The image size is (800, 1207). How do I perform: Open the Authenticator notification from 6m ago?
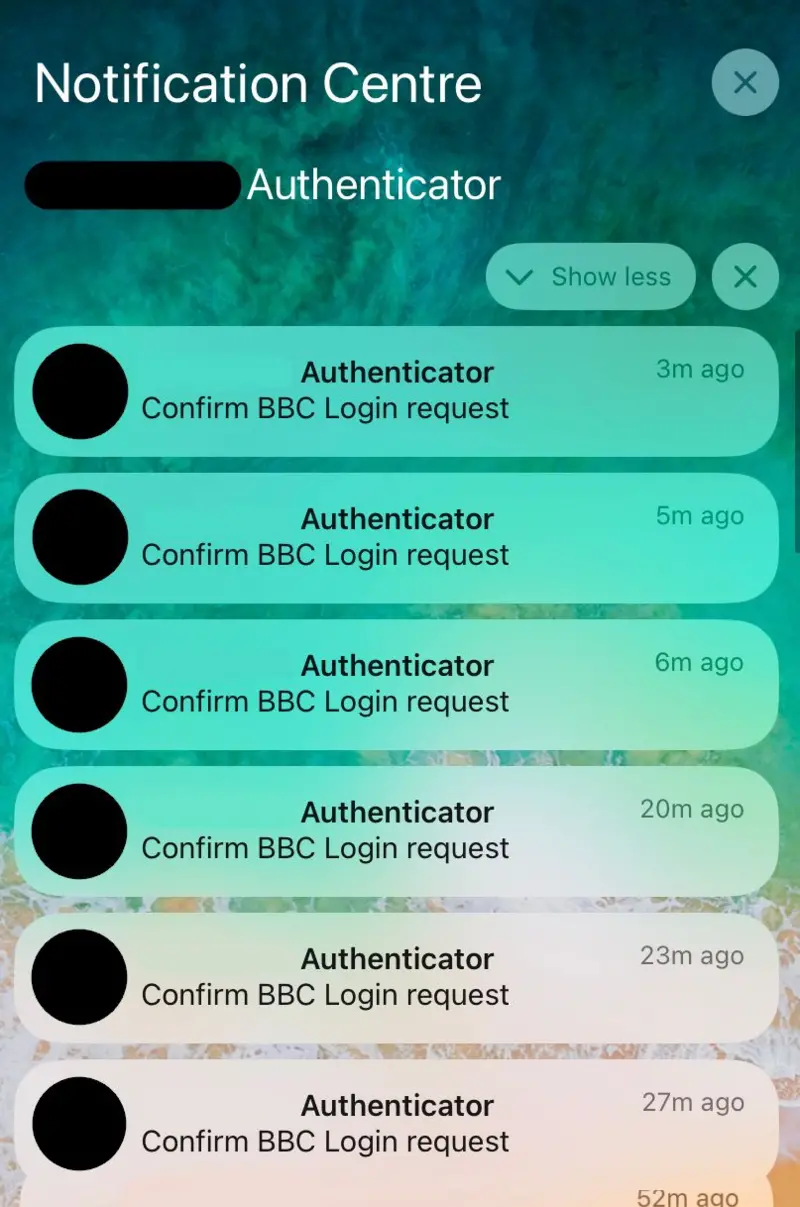click(397, 684)
